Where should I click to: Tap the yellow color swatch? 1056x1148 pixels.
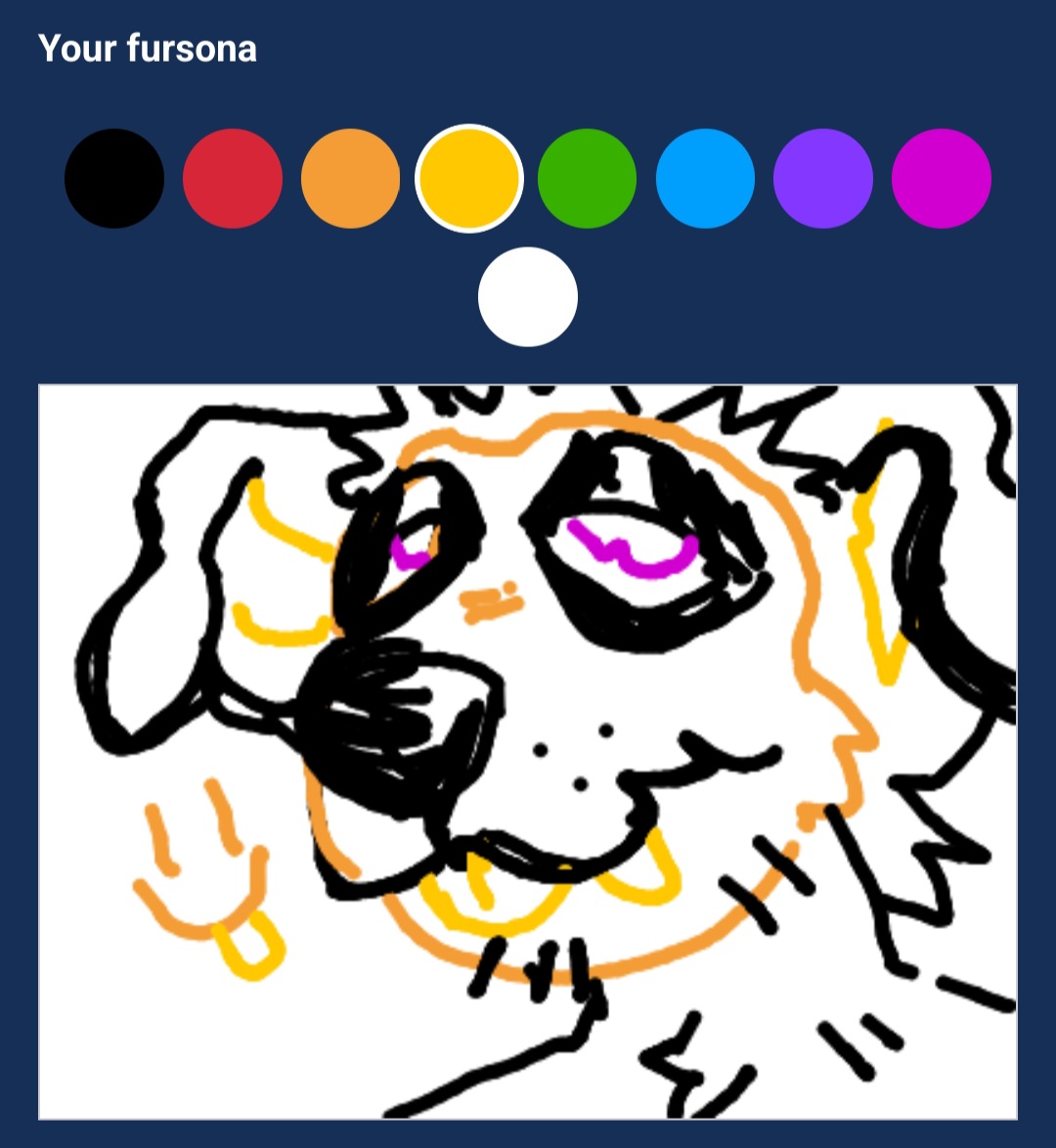point(469,178)
